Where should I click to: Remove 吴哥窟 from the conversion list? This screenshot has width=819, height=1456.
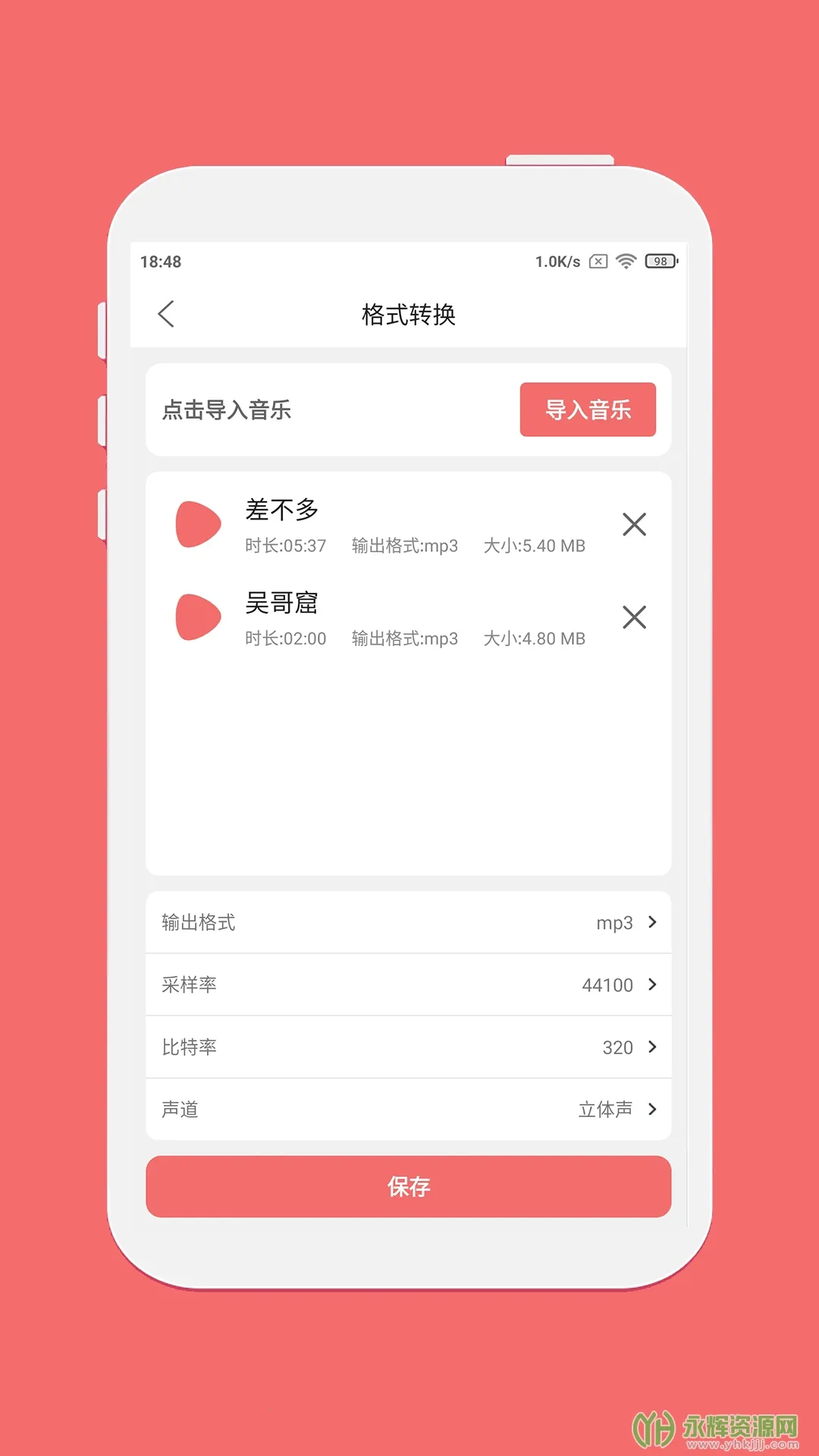(x=634, y=617)
